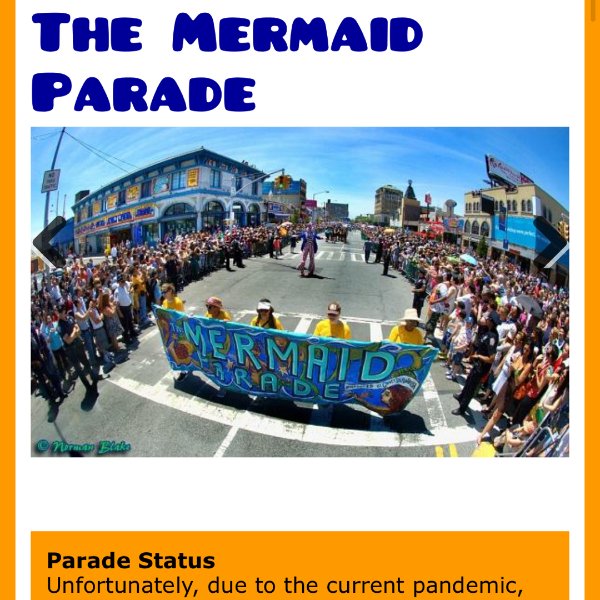Show the previous slideshow photo
This screenshot has height=600, width=600.
pyautogui.click(x=48, y=243)
